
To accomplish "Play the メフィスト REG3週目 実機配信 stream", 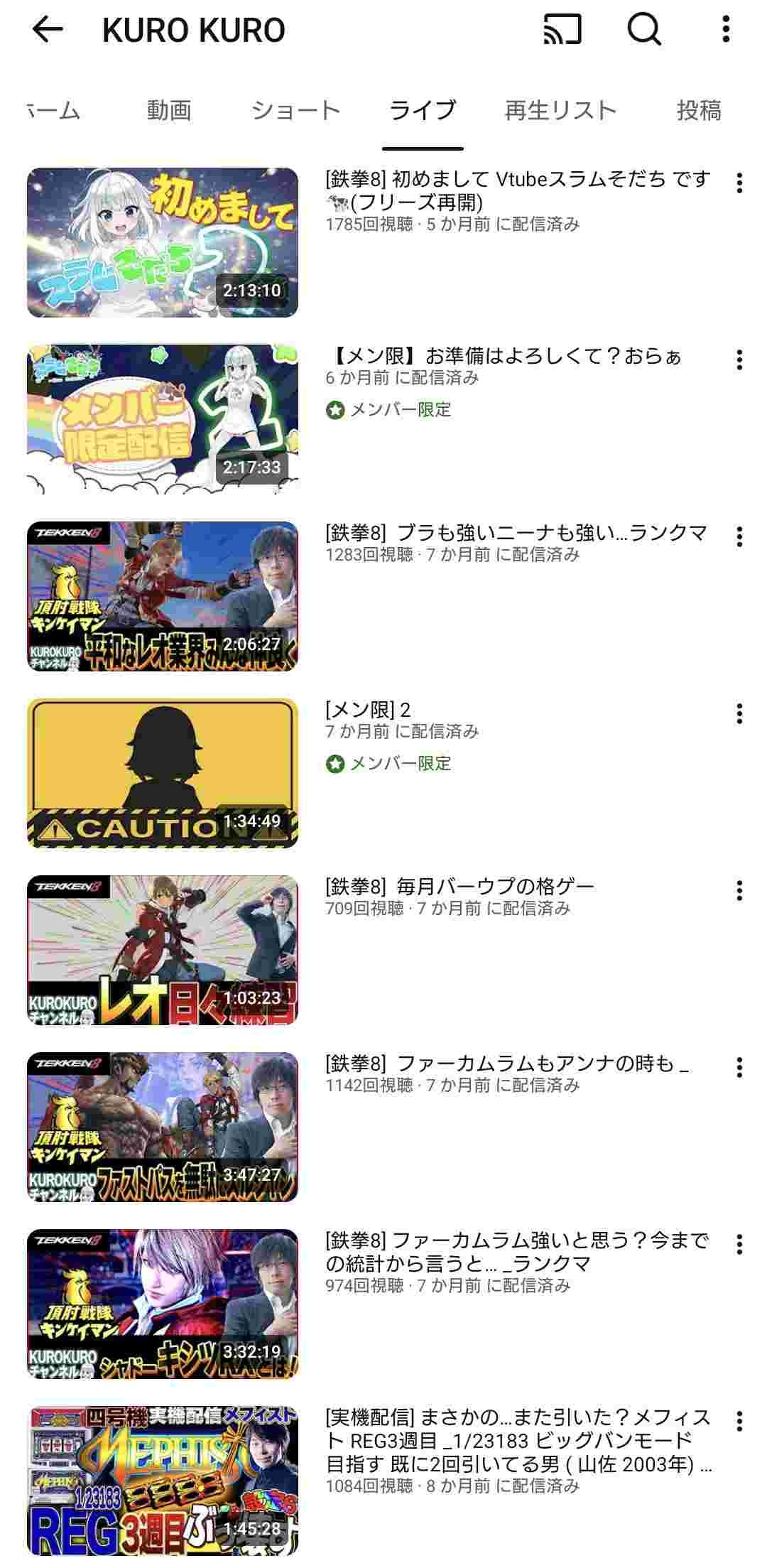I will pos(163,1481).
